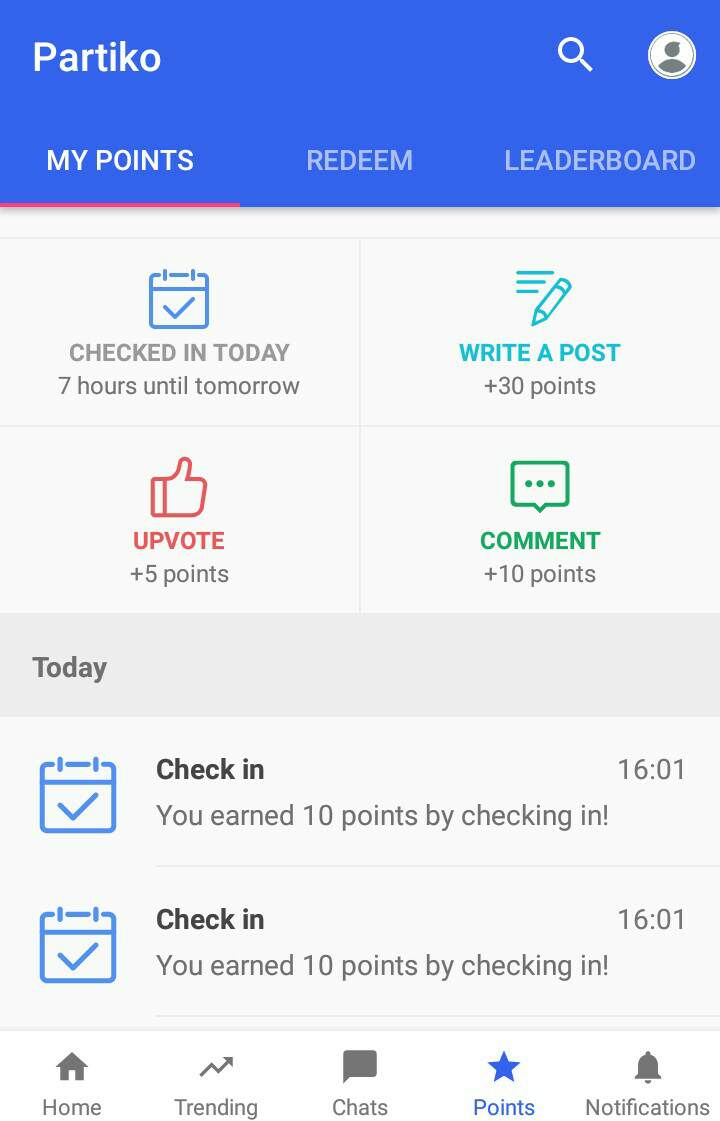Switch to the Leaderboard tab
720x1121 pixels.
(x=599, y=160)
